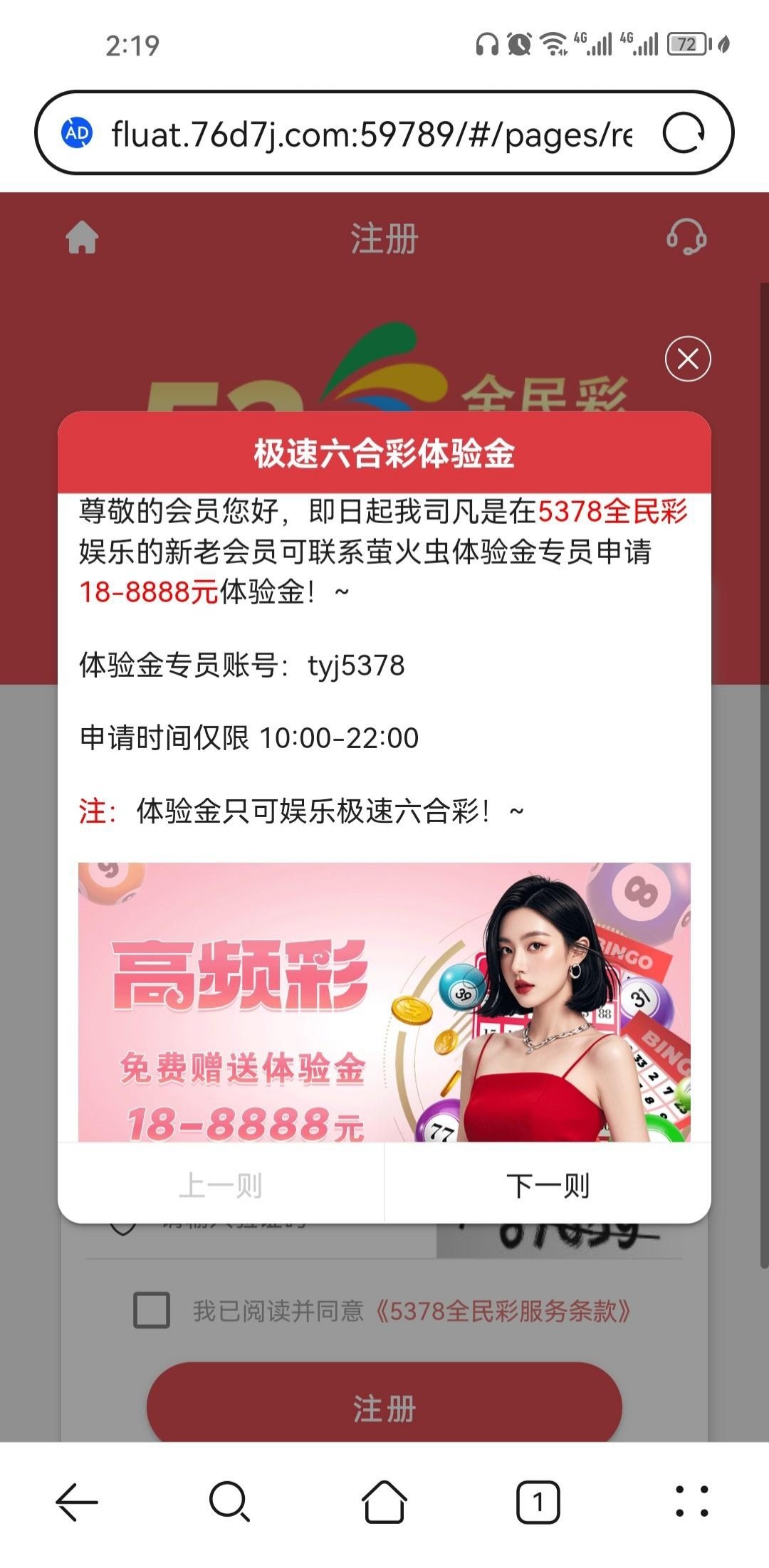Open browser search from bottom bar
Image resolution: width=769 pixels, height=1568 pixels.
(x=229, y=1502)
